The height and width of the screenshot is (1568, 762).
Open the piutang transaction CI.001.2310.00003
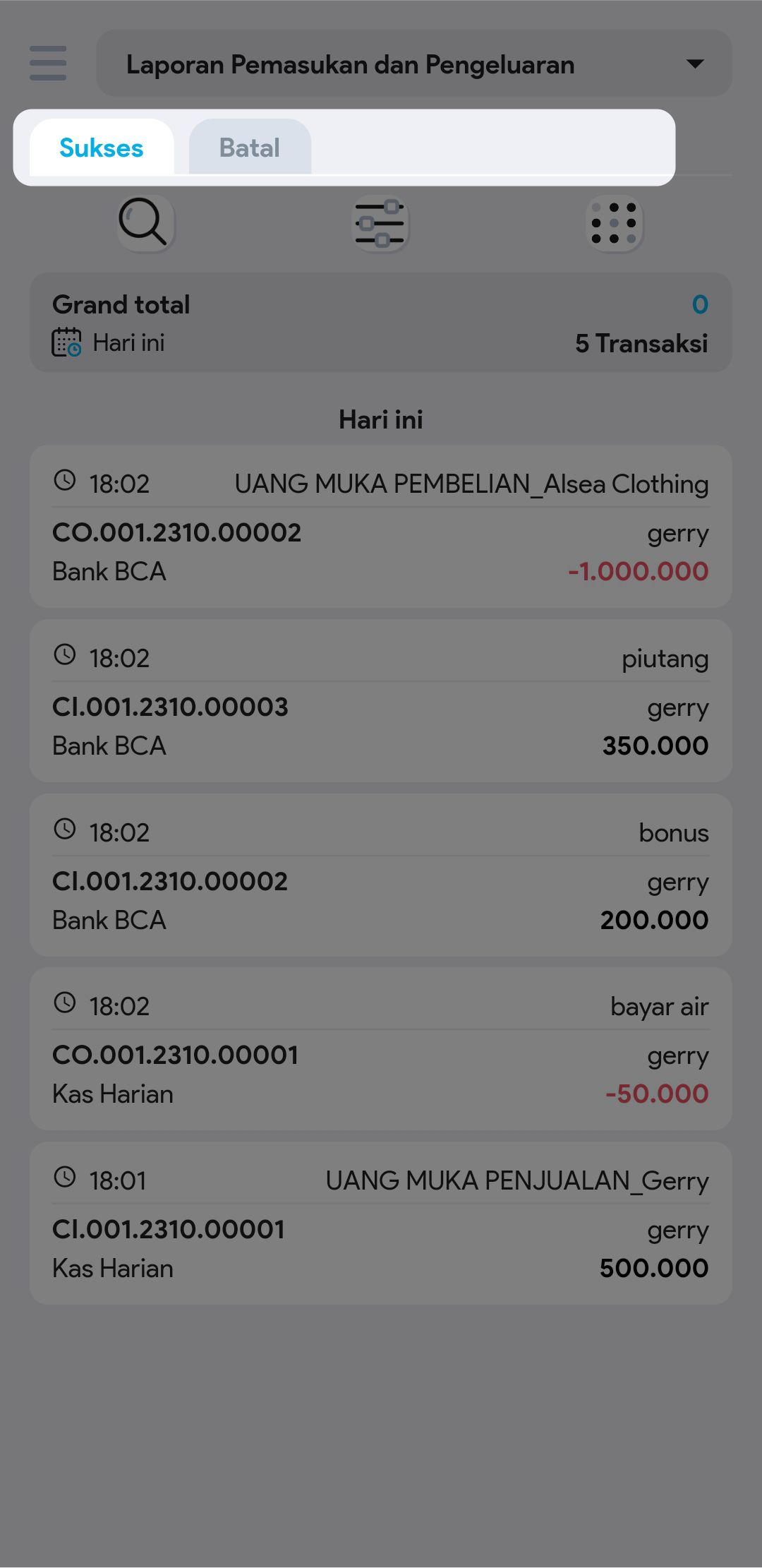380,701
